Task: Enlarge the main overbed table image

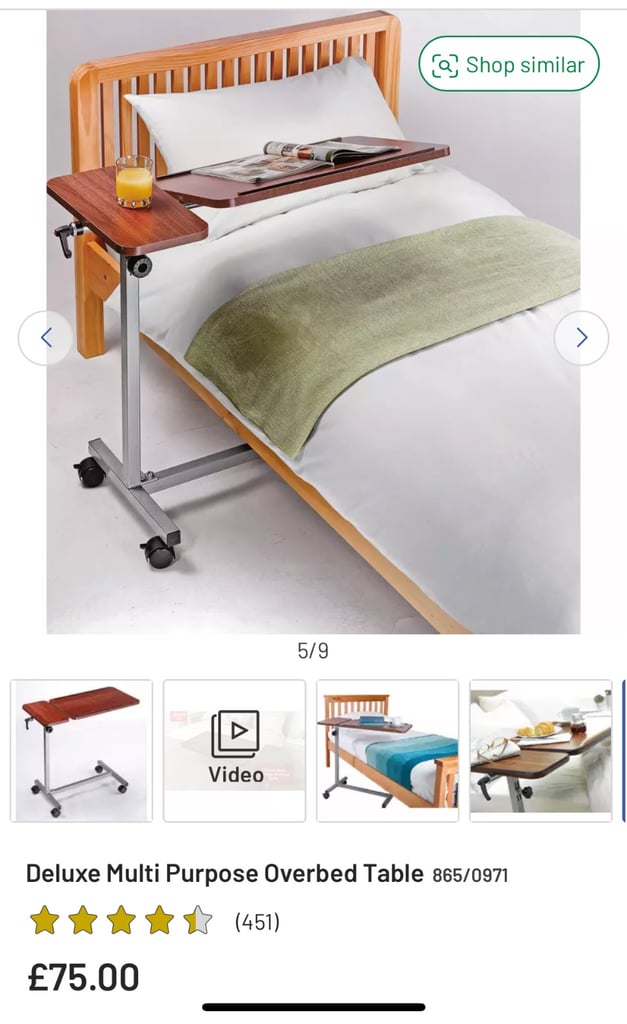Action: point(314,321)
